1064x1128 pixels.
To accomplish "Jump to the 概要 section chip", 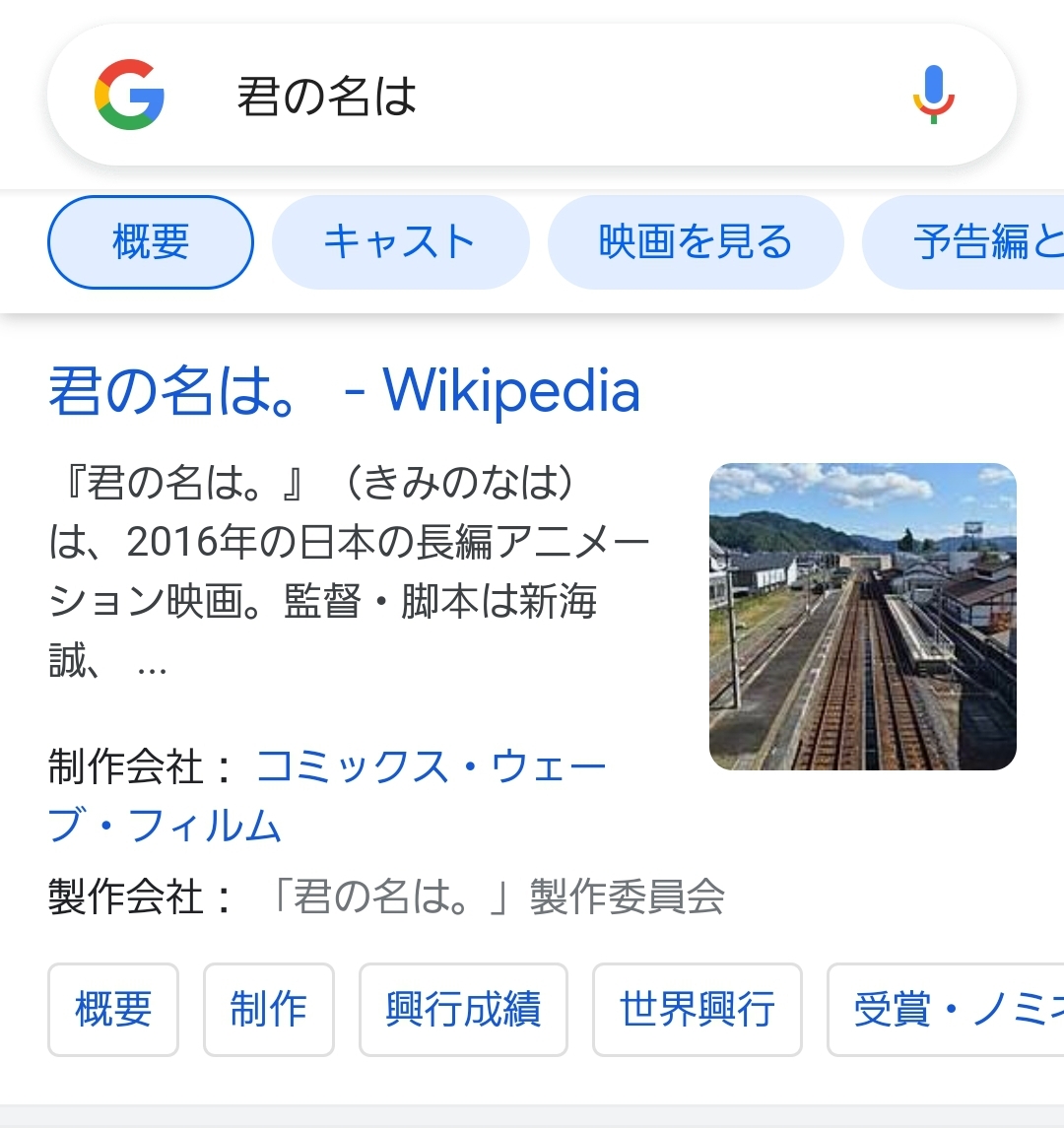I will [113, 1010].
